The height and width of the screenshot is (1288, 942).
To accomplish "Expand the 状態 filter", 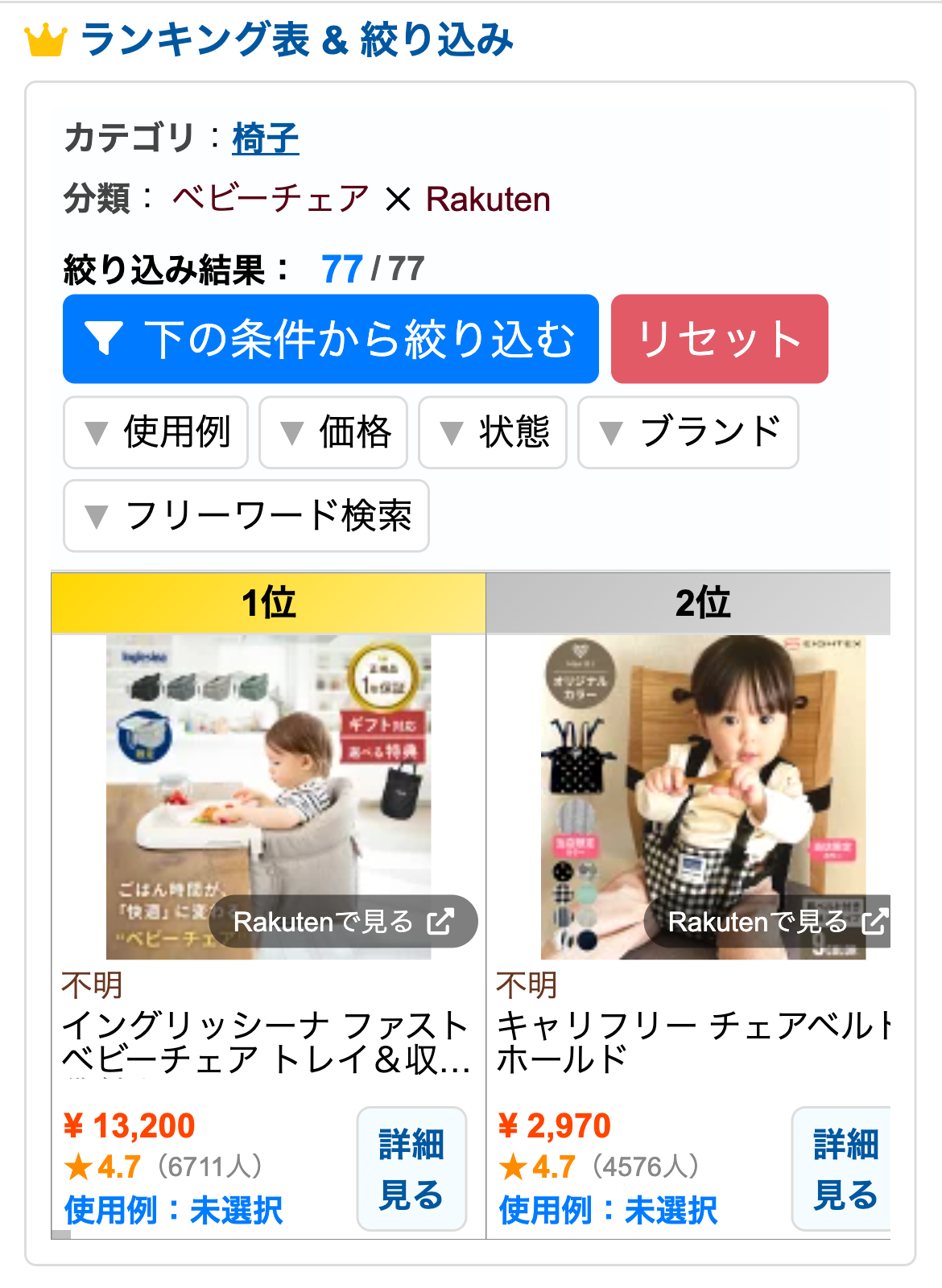I will 493,432.
